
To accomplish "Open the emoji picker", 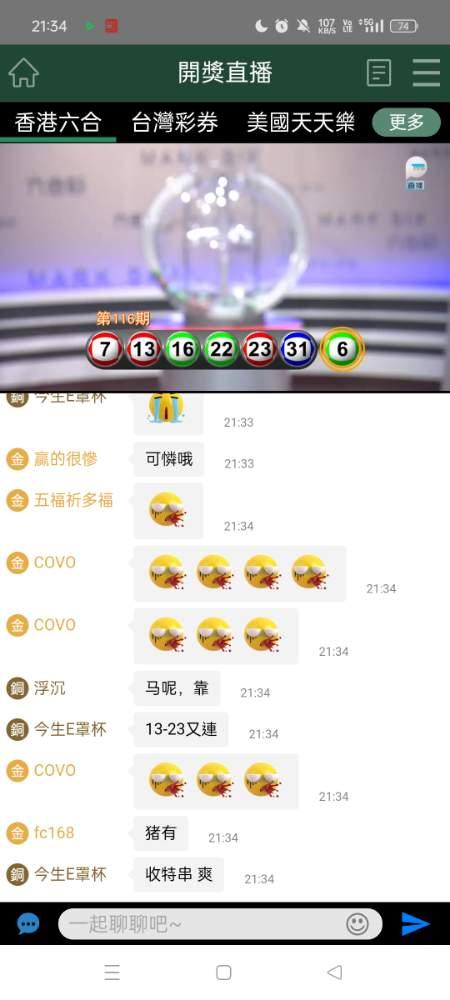I will pyautogui.click(x=358, y=923).
